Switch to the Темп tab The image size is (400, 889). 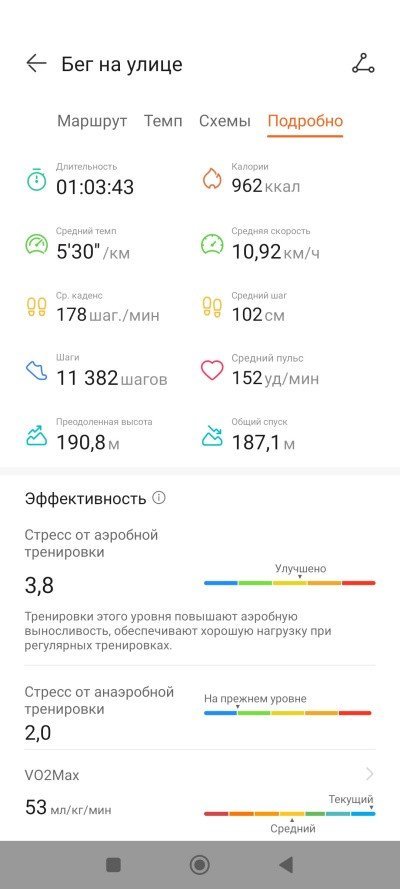(x=163, y=121)
